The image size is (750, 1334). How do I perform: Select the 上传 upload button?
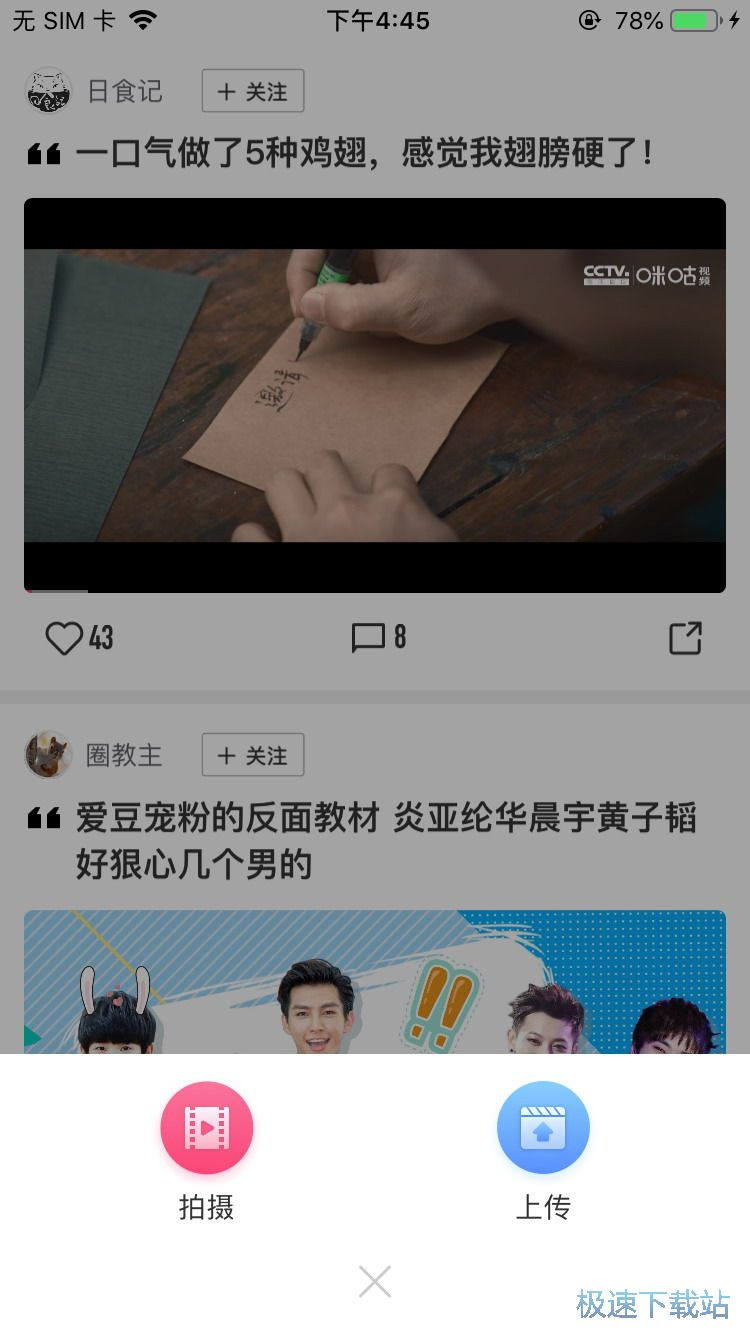pos(543,1128)
